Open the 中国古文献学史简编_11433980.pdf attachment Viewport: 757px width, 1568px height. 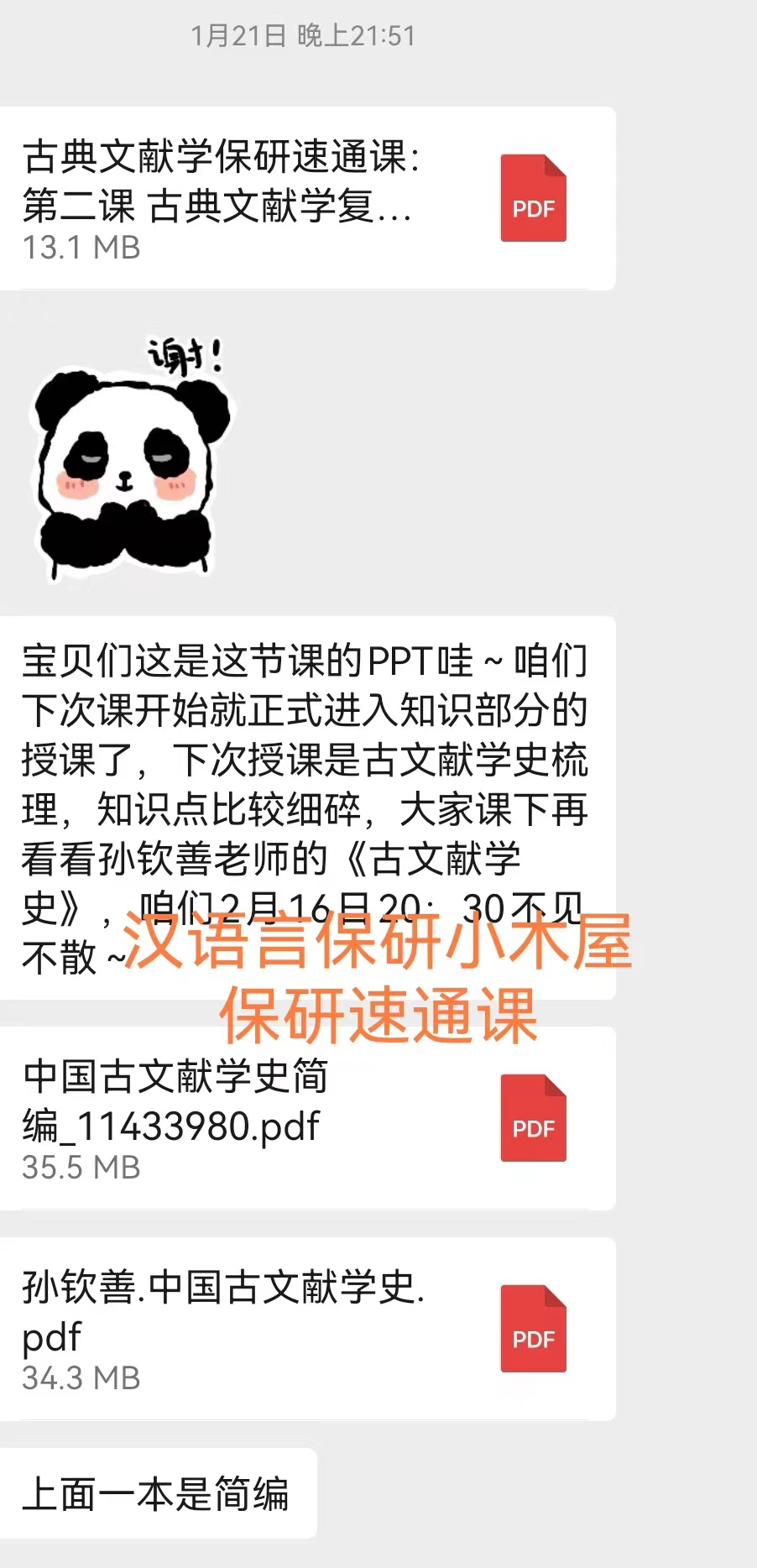click(307, 1118)
